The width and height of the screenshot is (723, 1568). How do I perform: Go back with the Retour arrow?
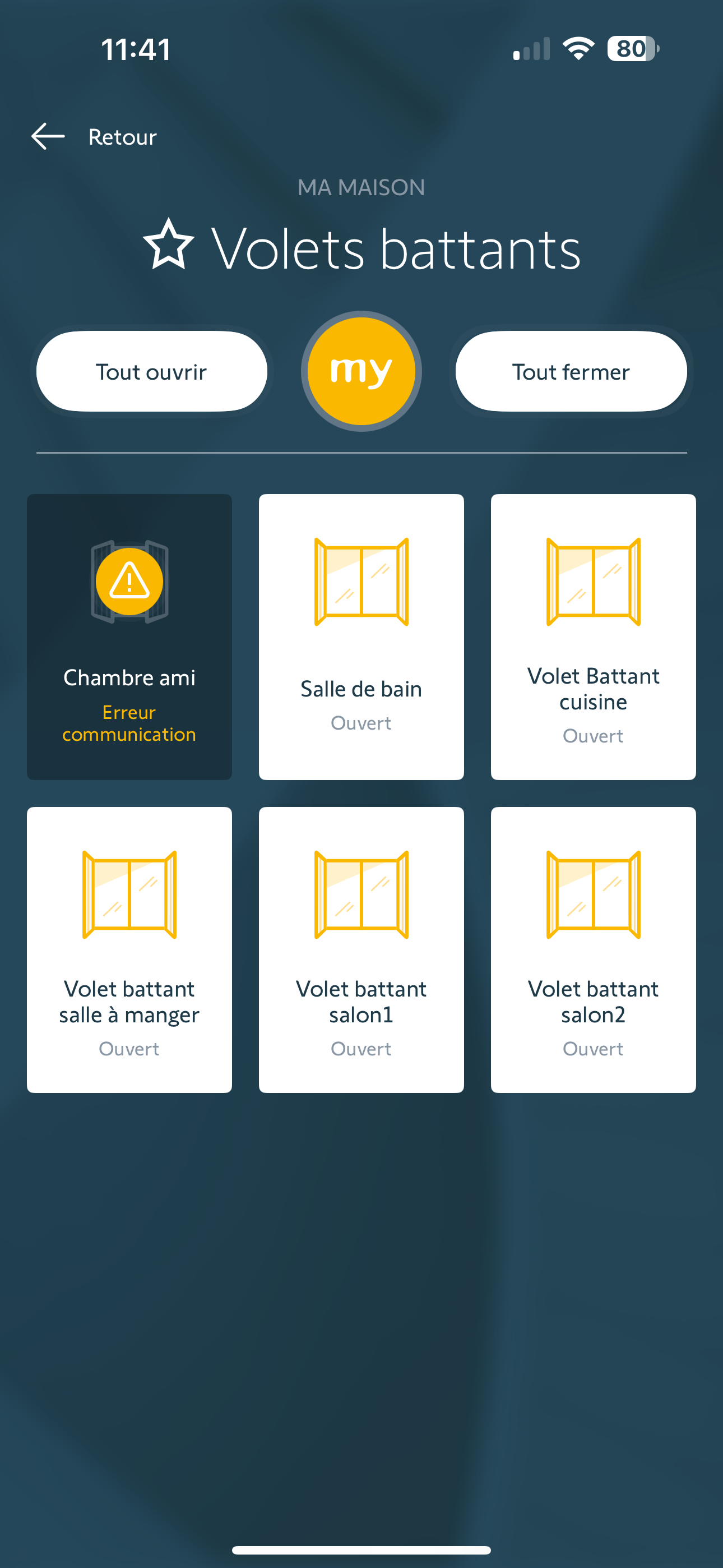tap(49, 136)
